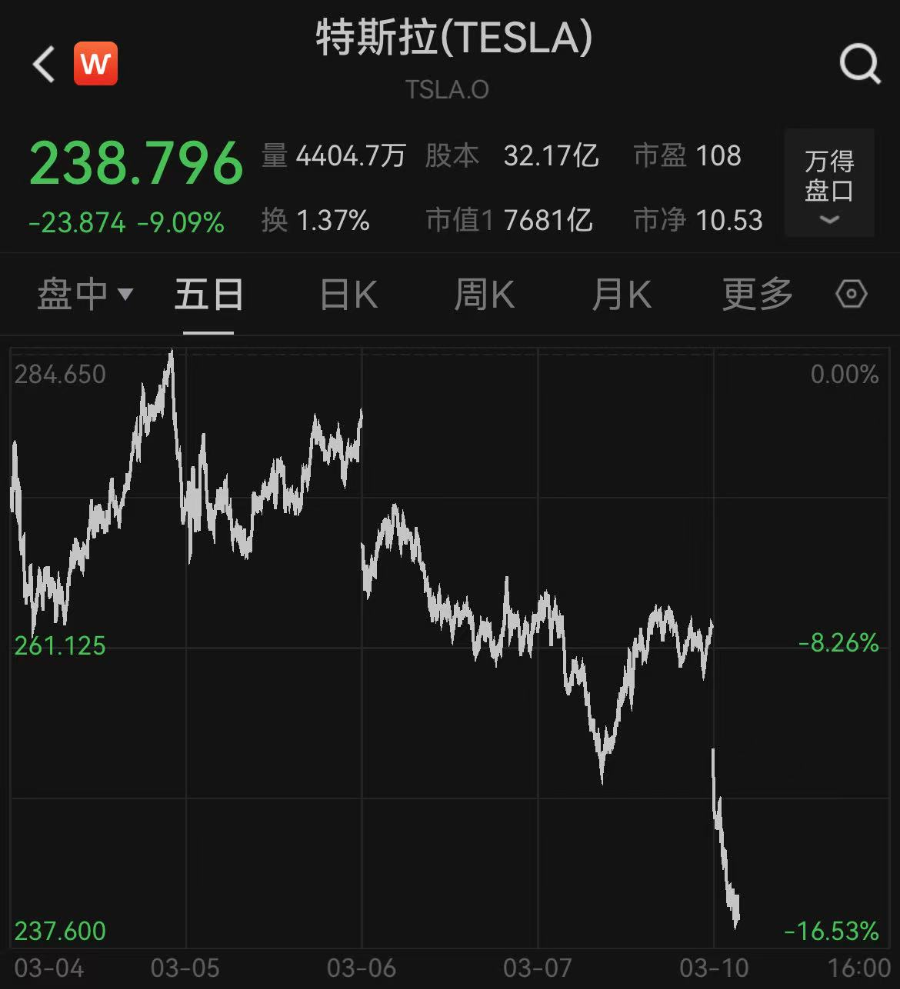Go back using the top-left arrow
Screen dimensions: 900x989
44,66
